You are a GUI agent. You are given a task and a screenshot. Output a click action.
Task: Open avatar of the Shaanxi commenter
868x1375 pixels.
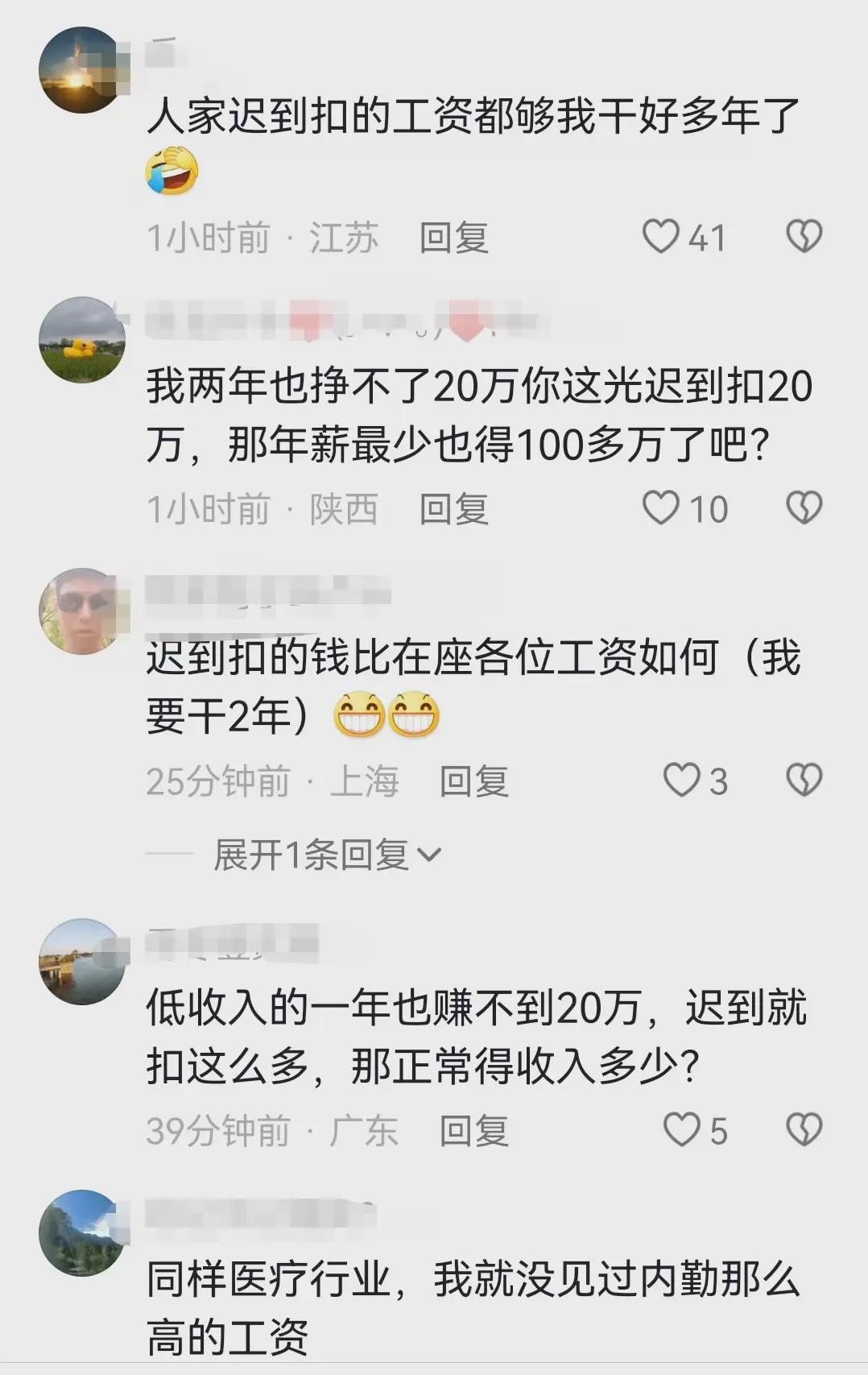click(x=81, y=340)
